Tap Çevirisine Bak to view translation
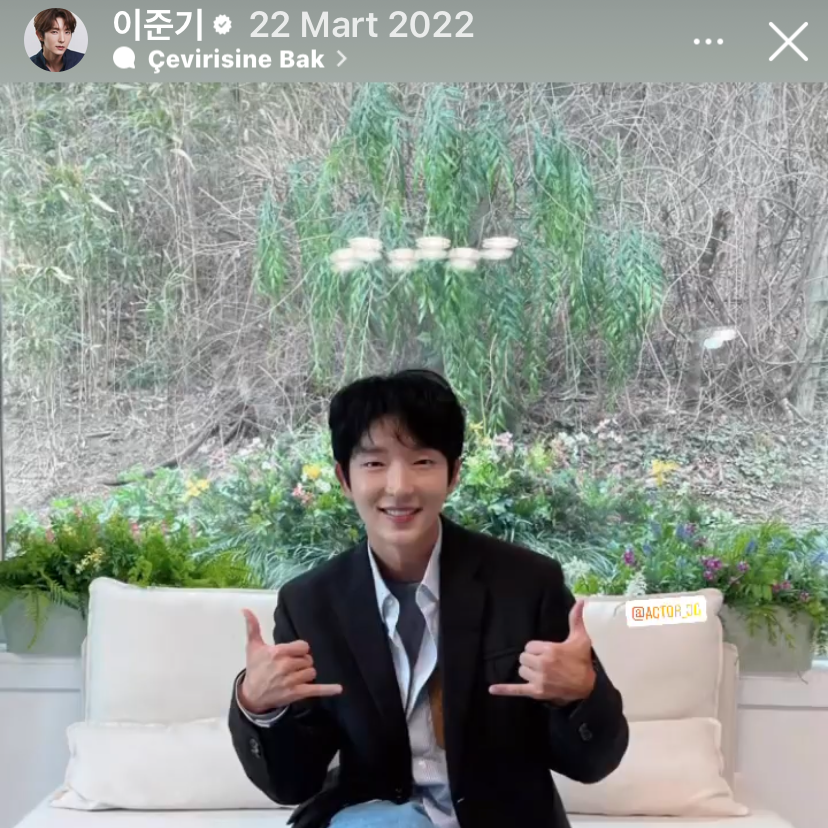This screenshot has height=828, width=828. click(236, 59)
